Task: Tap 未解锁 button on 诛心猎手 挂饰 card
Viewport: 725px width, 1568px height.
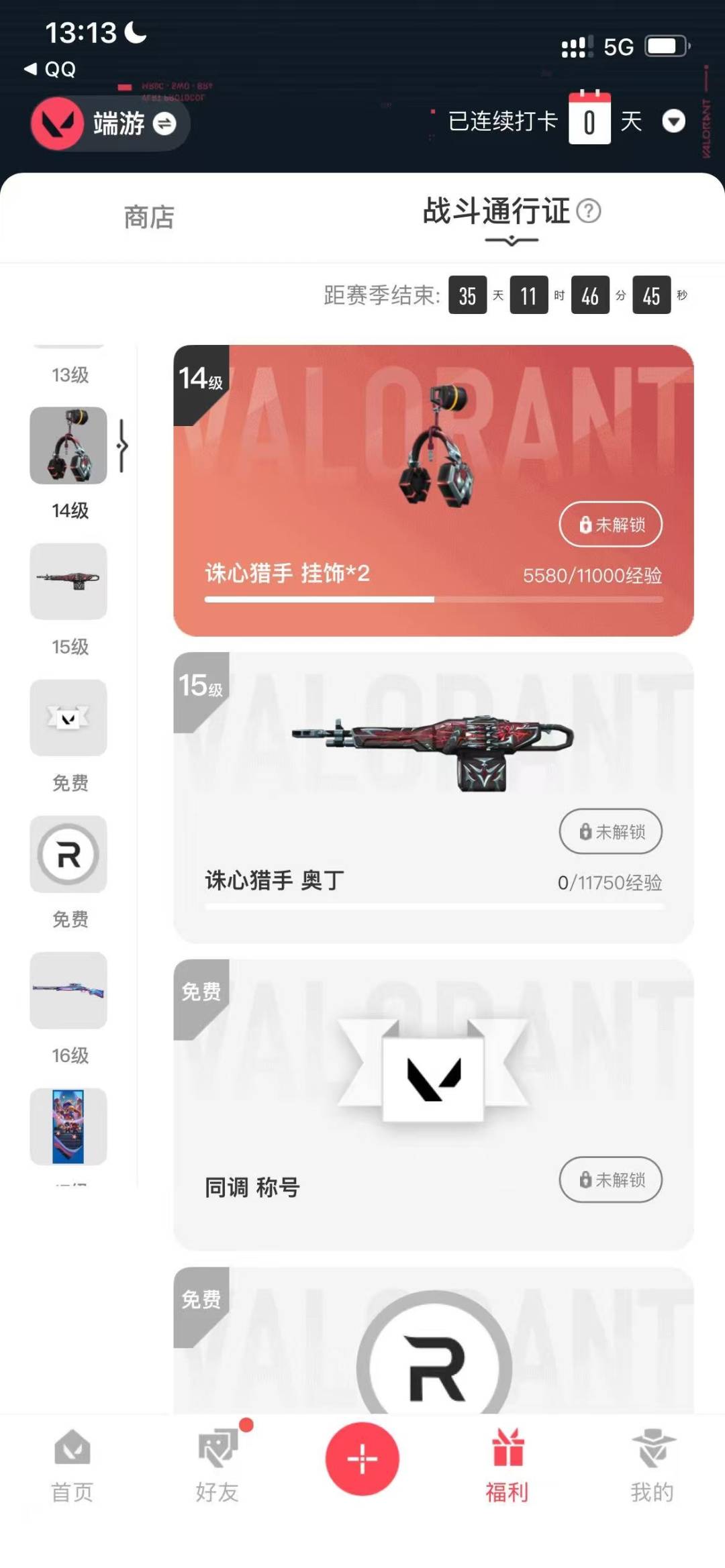Action: [x=610, y=524]
